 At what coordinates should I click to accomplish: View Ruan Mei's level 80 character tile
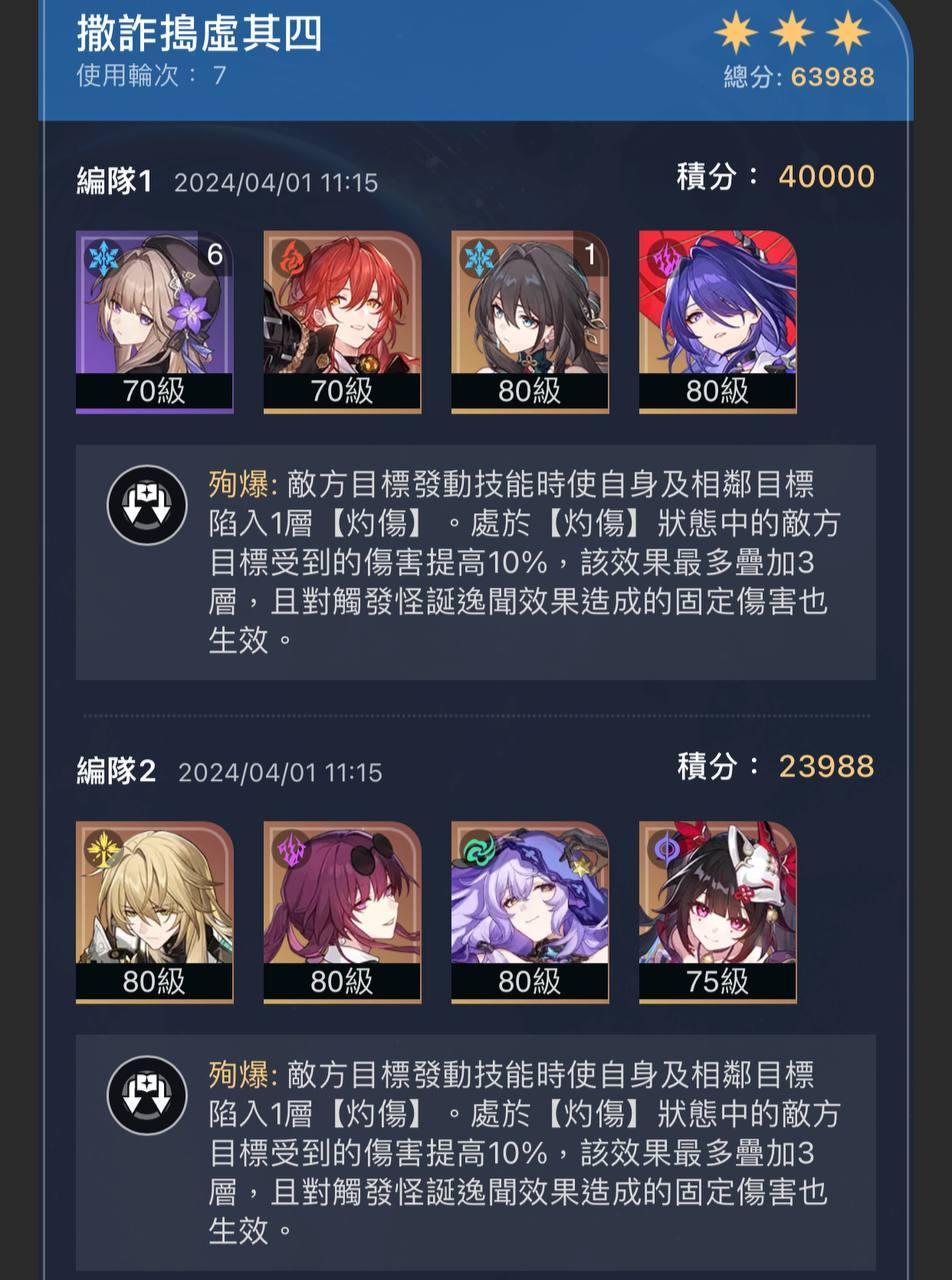(x=529, y=320)
